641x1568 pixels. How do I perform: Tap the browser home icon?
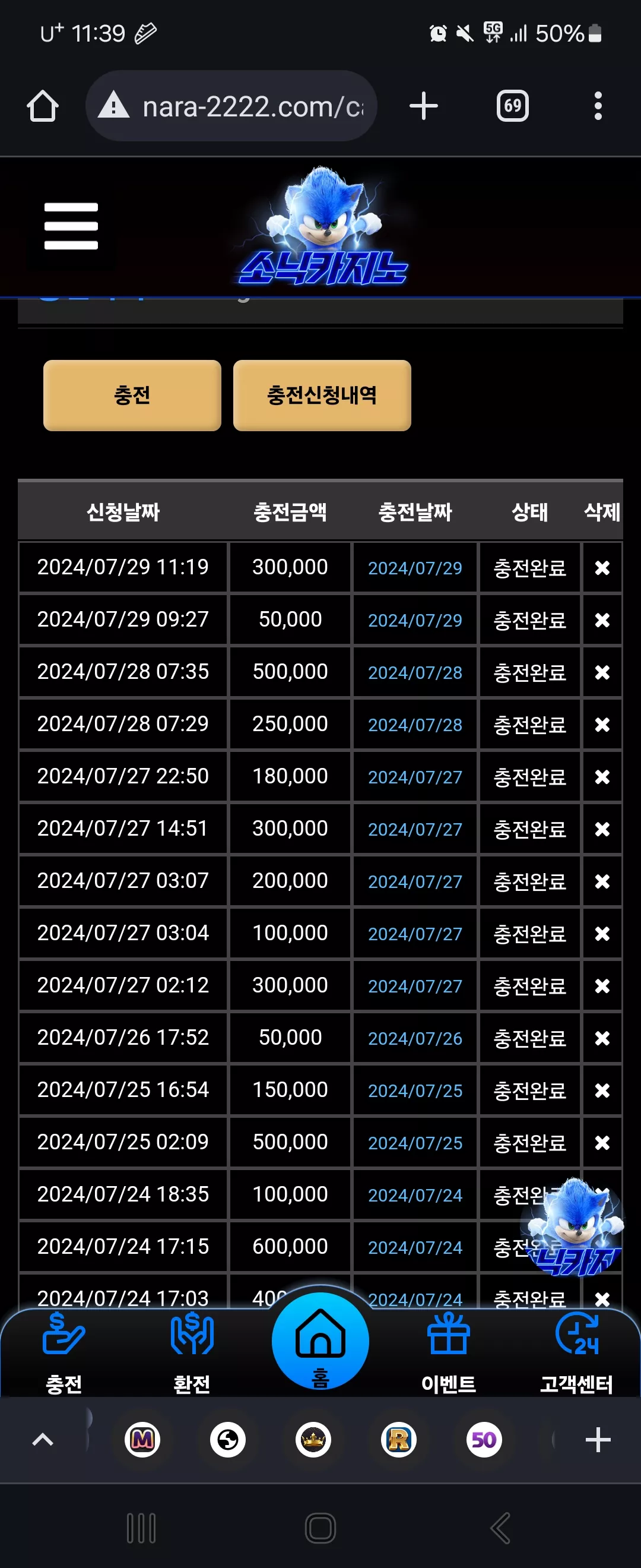click(43, 106)
